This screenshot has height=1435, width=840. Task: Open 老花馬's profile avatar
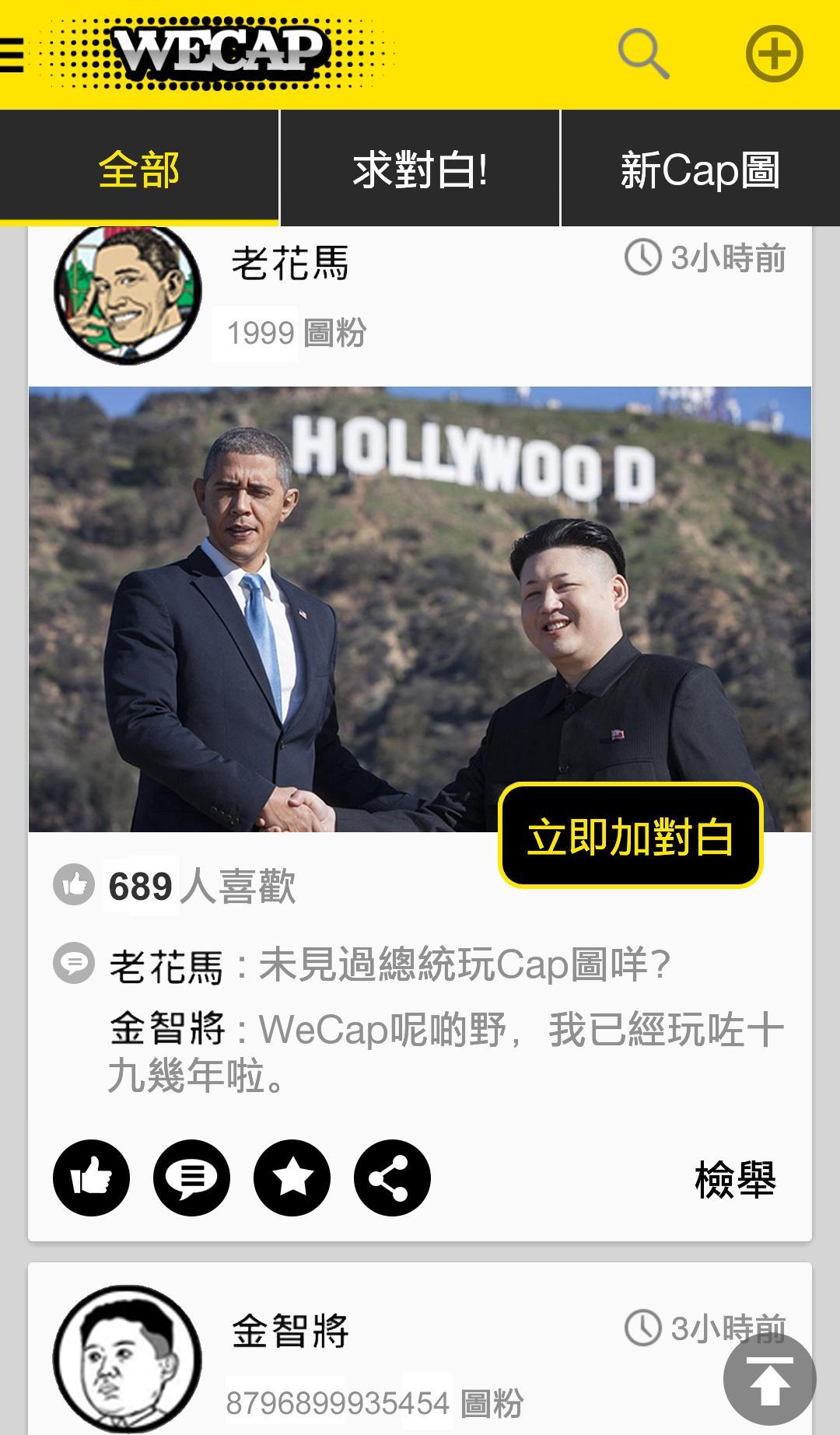[x=128, y=293]
